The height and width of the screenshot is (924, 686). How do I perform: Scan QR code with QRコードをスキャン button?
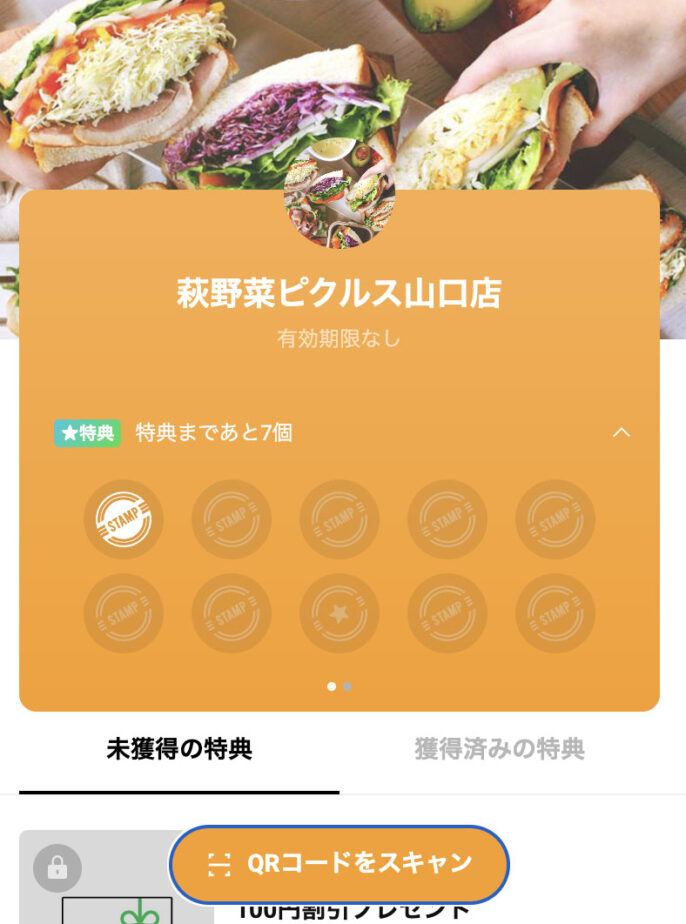pos(339,864)
